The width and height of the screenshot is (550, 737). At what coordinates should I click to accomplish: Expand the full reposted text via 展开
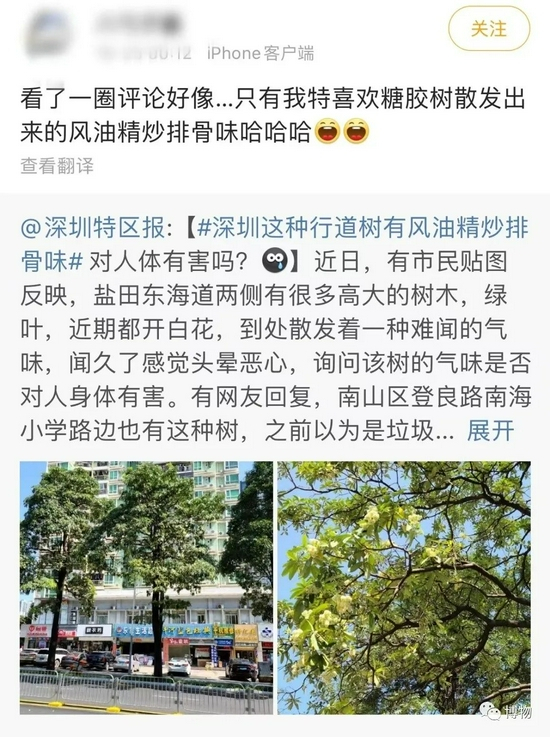coord(490,431)
